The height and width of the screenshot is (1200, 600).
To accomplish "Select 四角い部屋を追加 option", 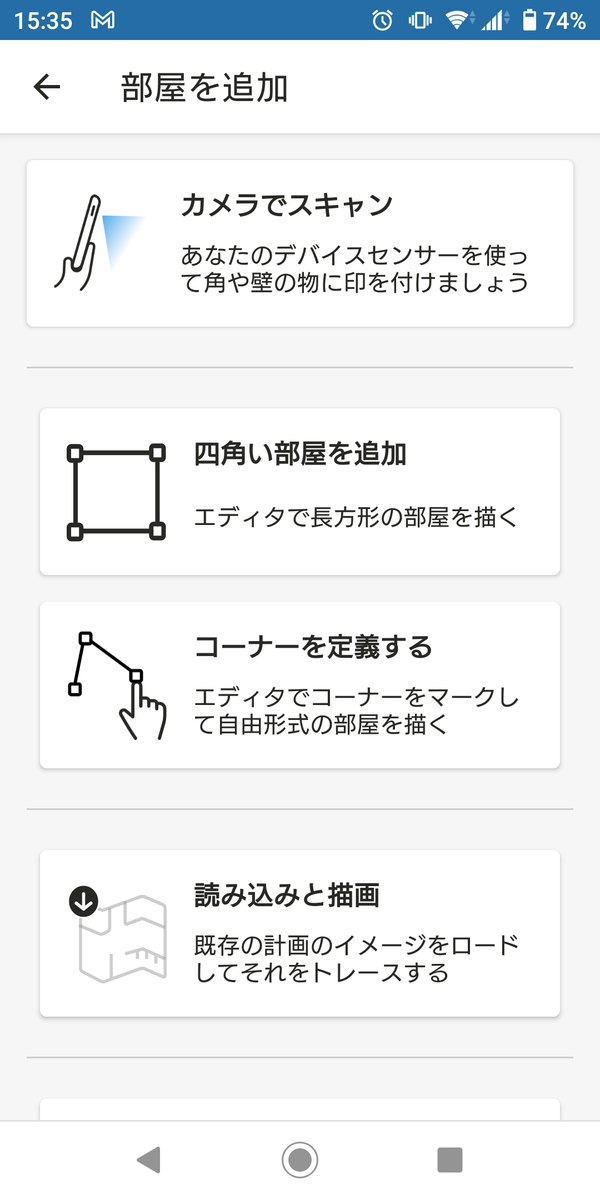I will click(300, 491).
